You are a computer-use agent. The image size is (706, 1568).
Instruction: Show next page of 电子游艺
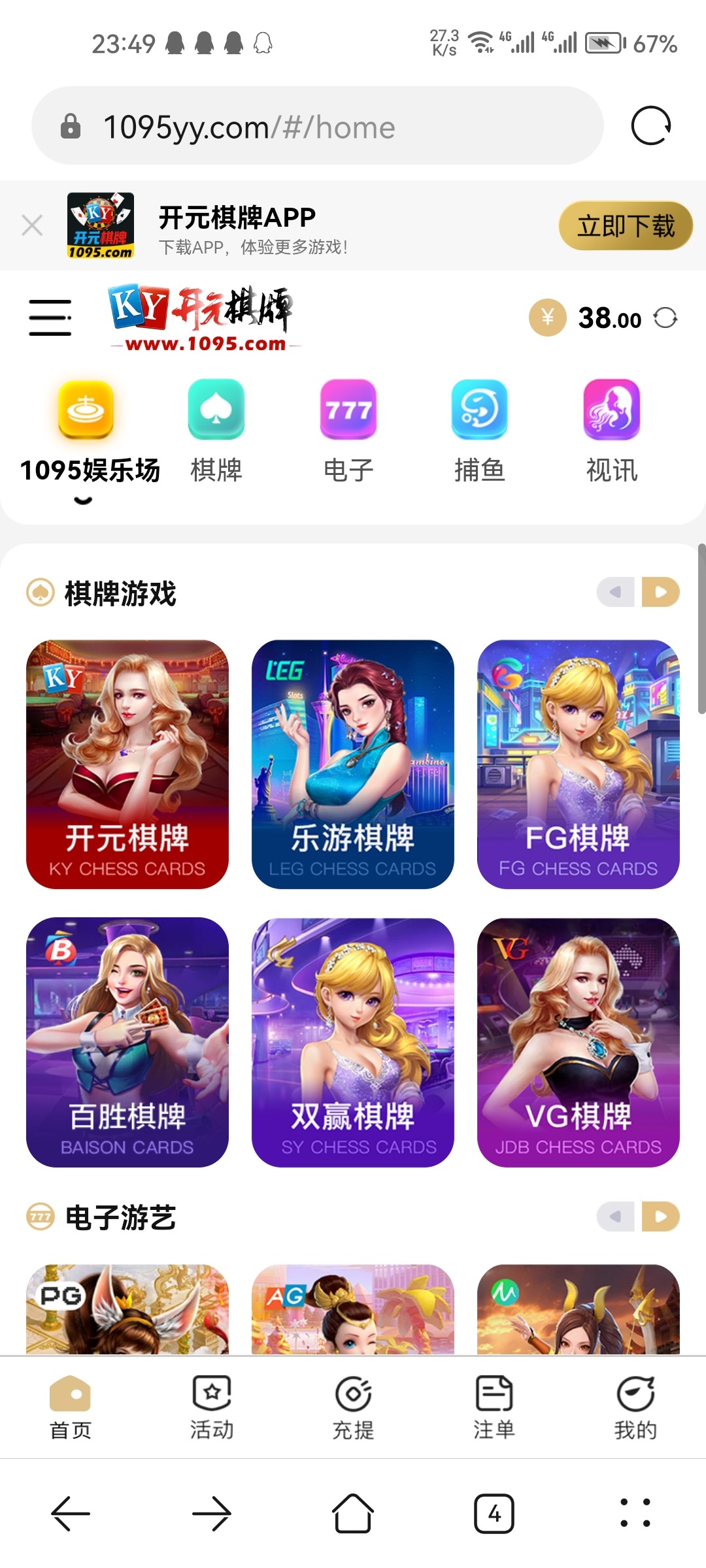[x=661, y=1217]
